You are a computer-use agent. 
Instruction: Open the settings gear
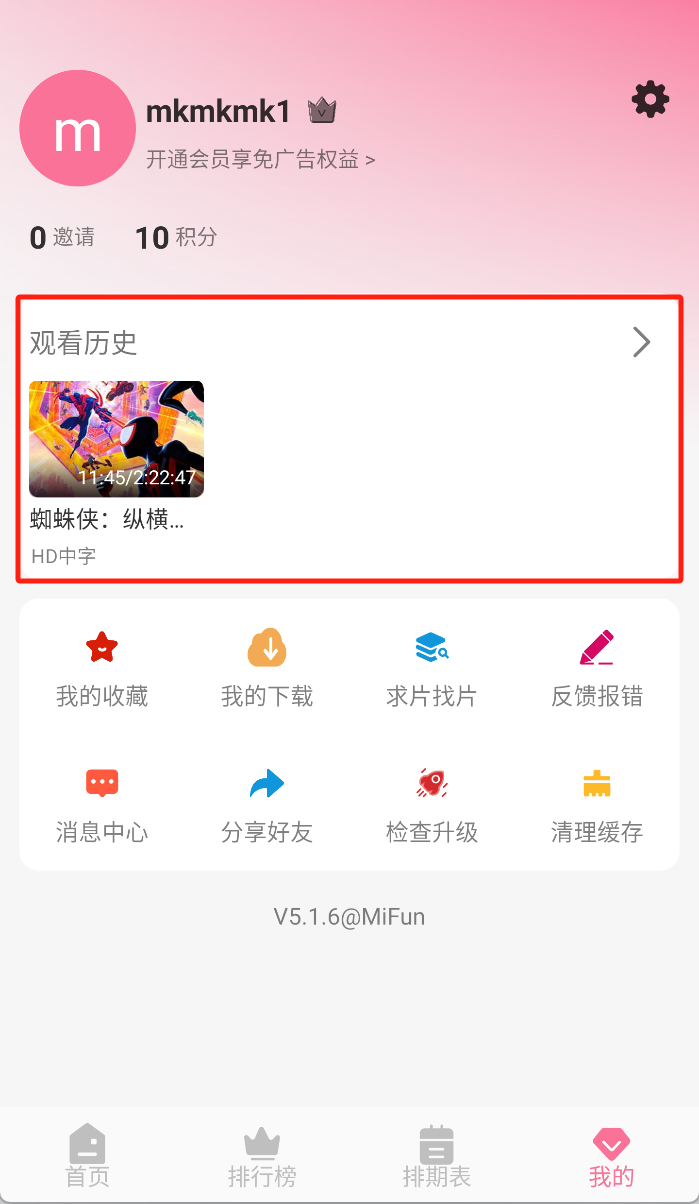pos(650,100)
